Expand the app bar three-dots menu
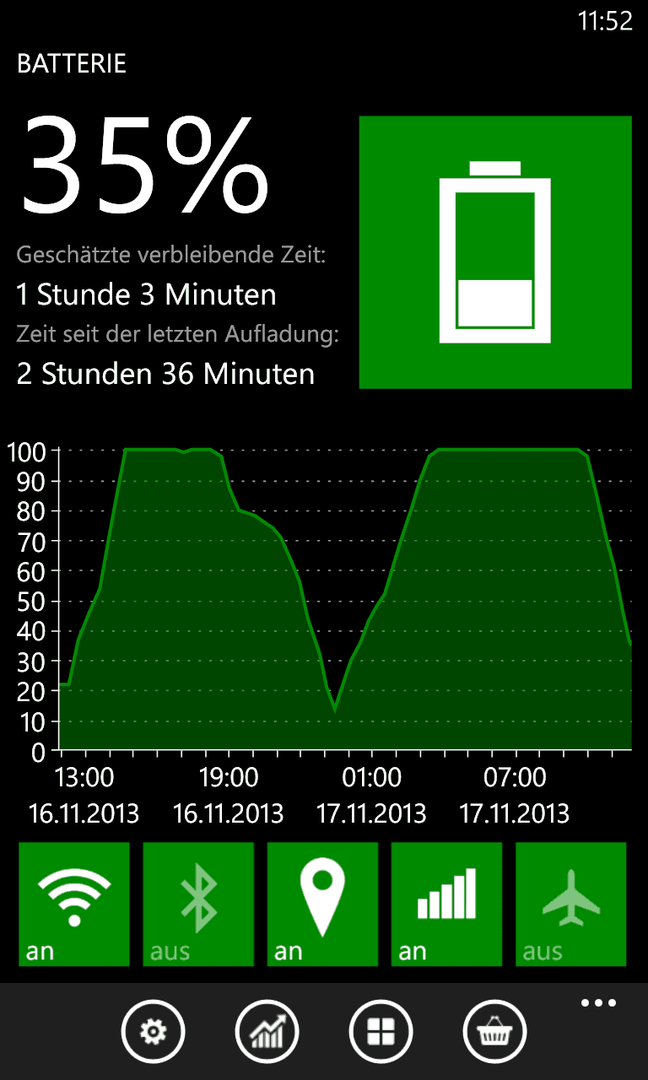This screenshot has height=1080, width=648. pos(598,1003)
